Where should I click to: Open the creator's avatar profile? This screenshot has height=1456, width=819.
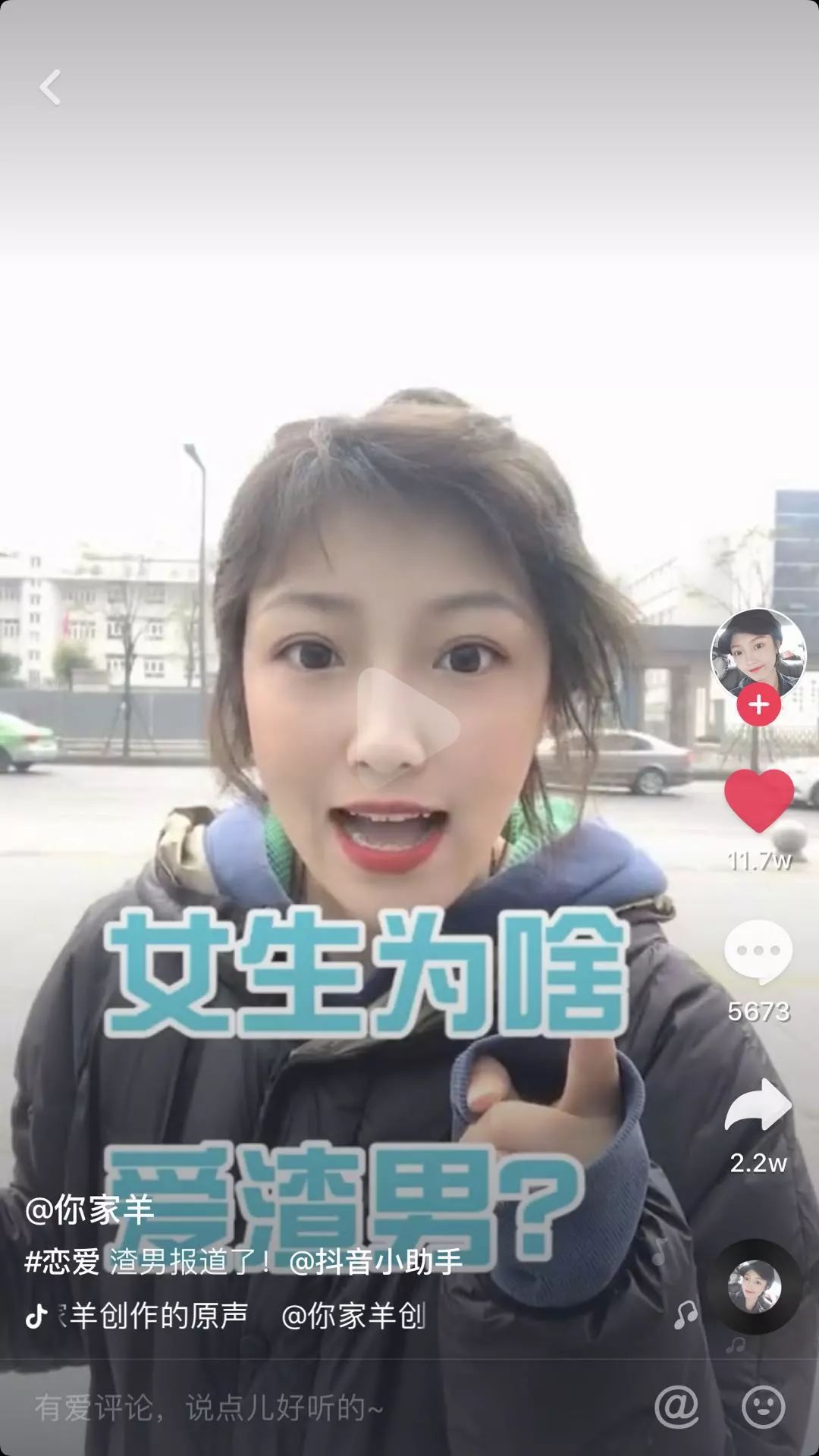tap(758, 654)
